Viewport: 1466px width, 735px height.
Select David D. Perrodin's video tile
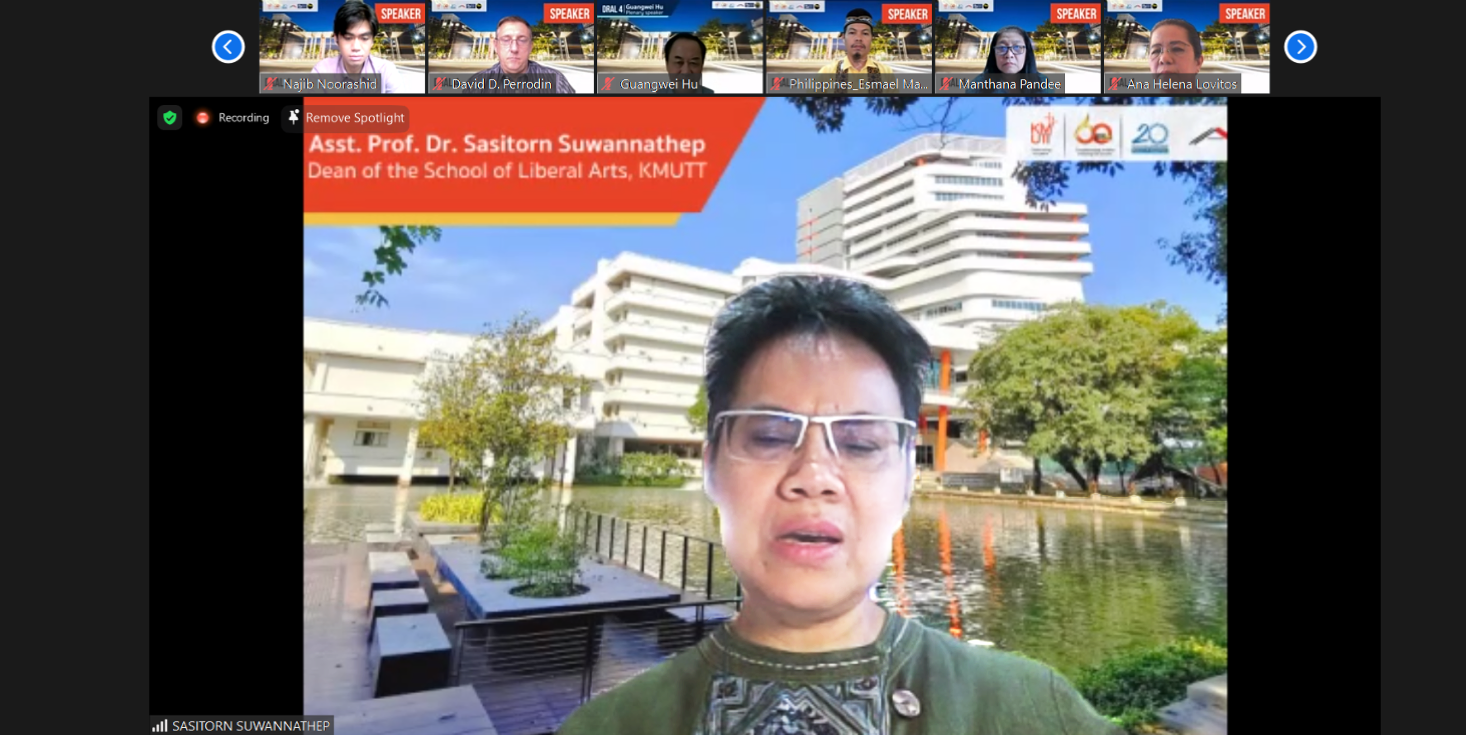click(x=511, y=47)
